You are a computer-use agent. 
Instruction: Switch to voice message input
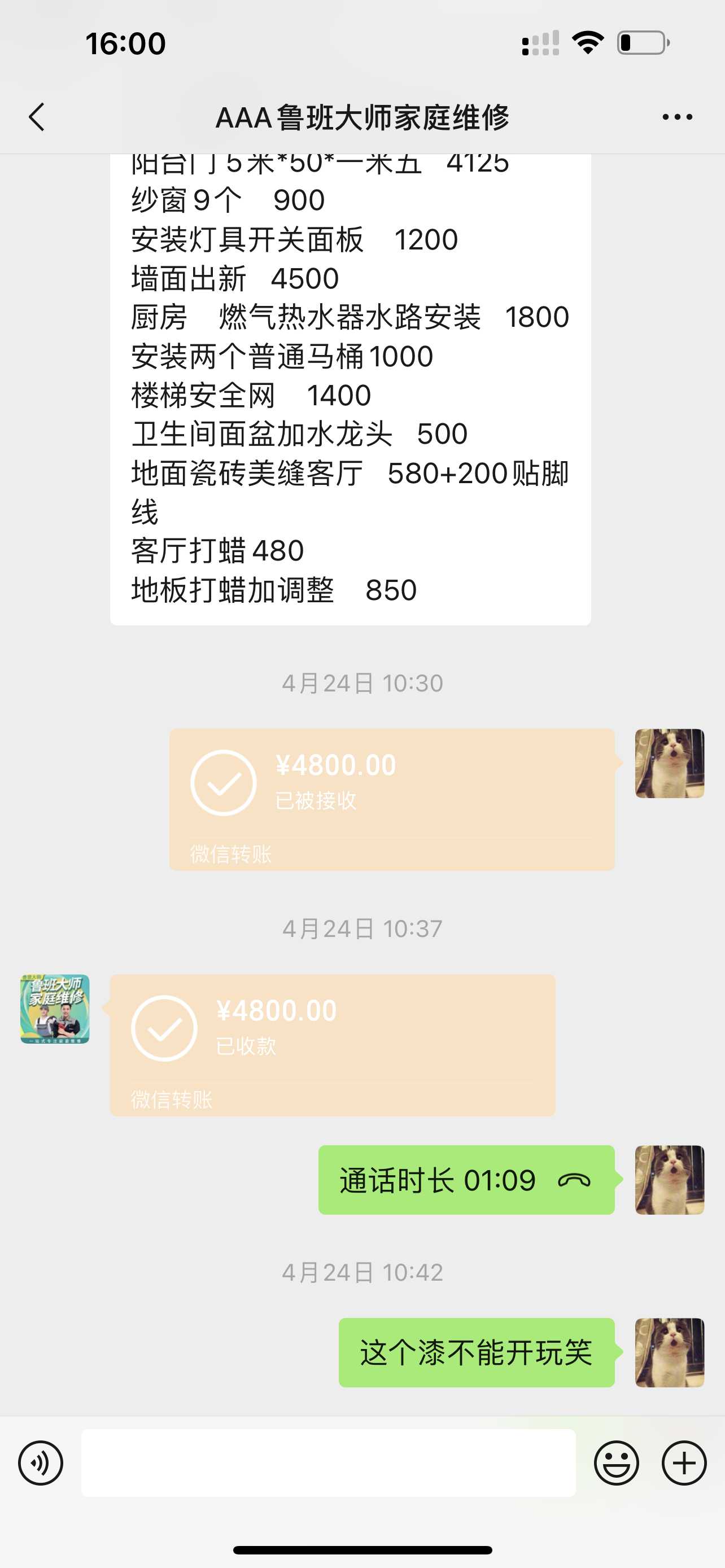tap(41, 1462)
